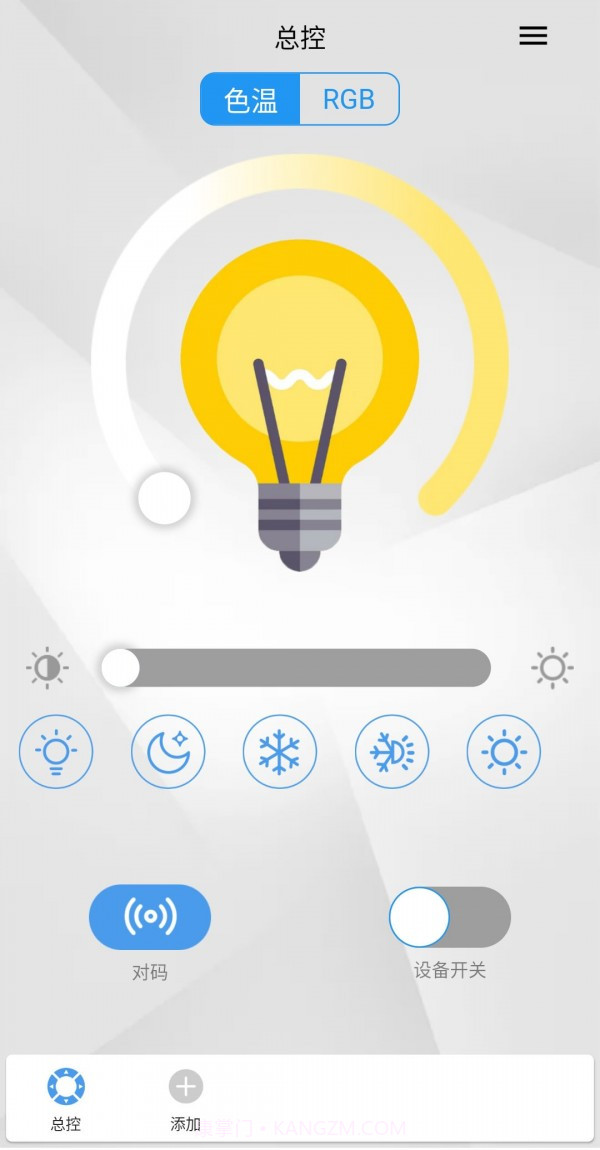Tap the brightness slider track
The image size is (600, 1150).
click(x=300, y=667)
